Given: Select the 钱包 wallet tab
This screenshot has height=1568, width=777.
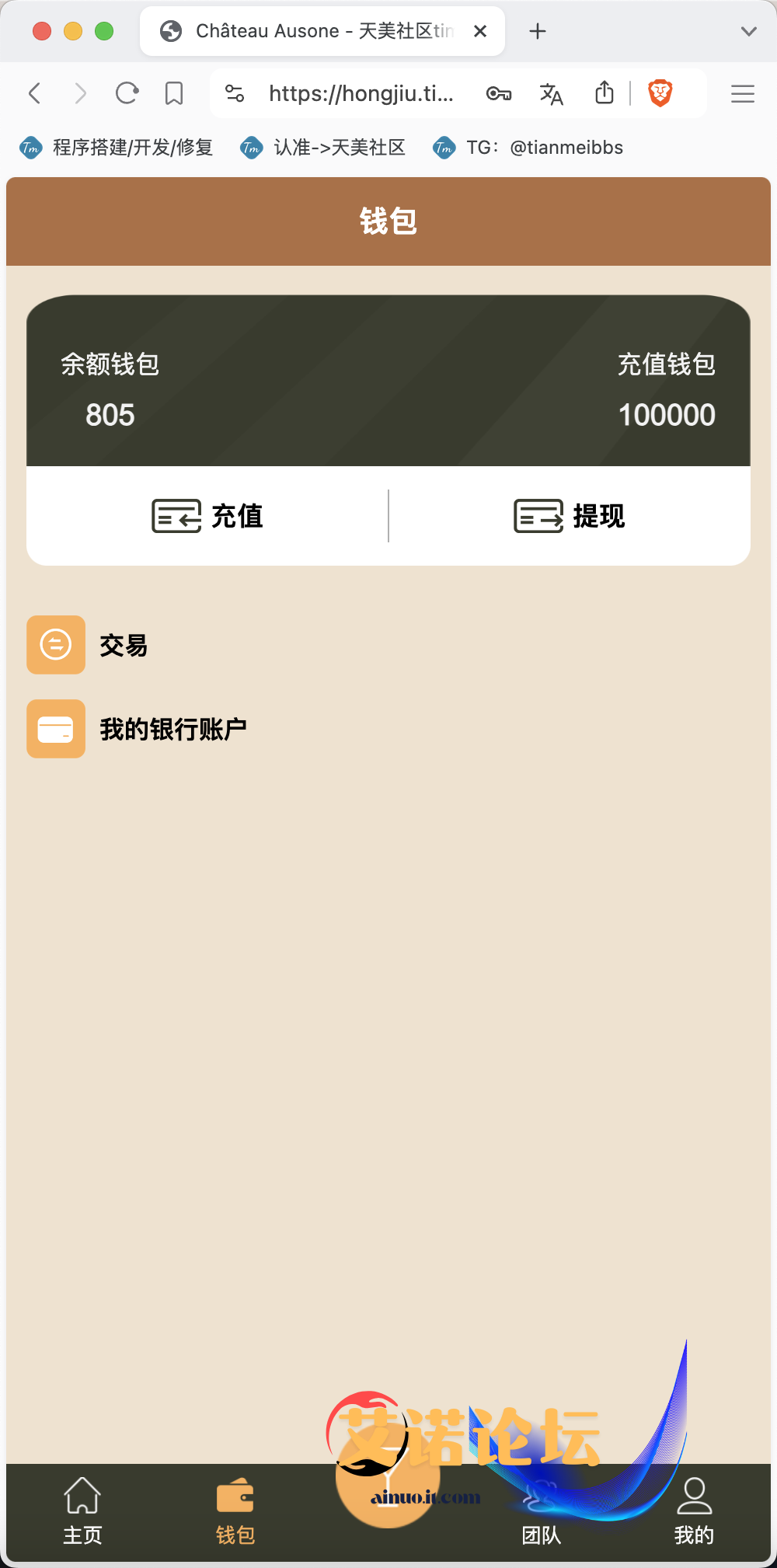Looking at the screenshot, I should click(x=235, y=1511).
